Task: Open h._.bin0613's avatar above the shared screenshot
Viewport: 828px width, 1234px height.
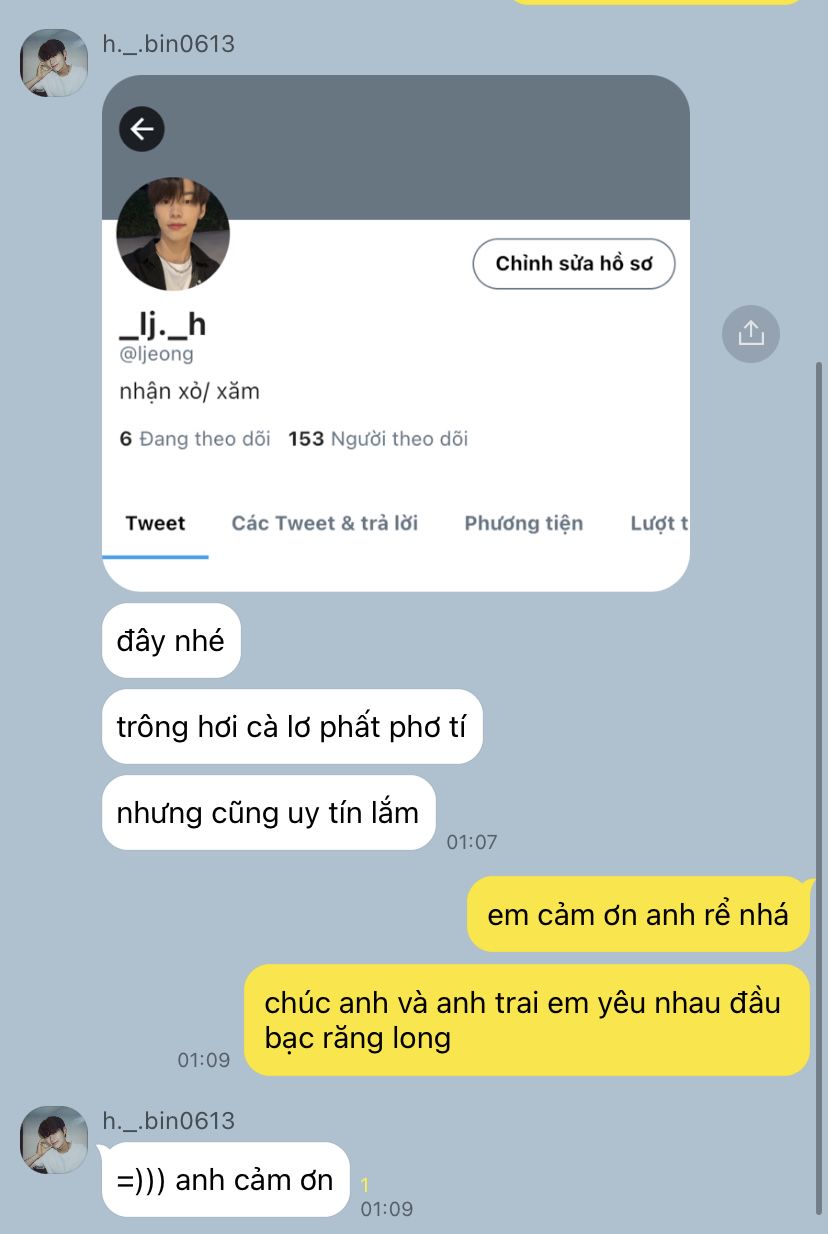Action: tap(54, 63)
